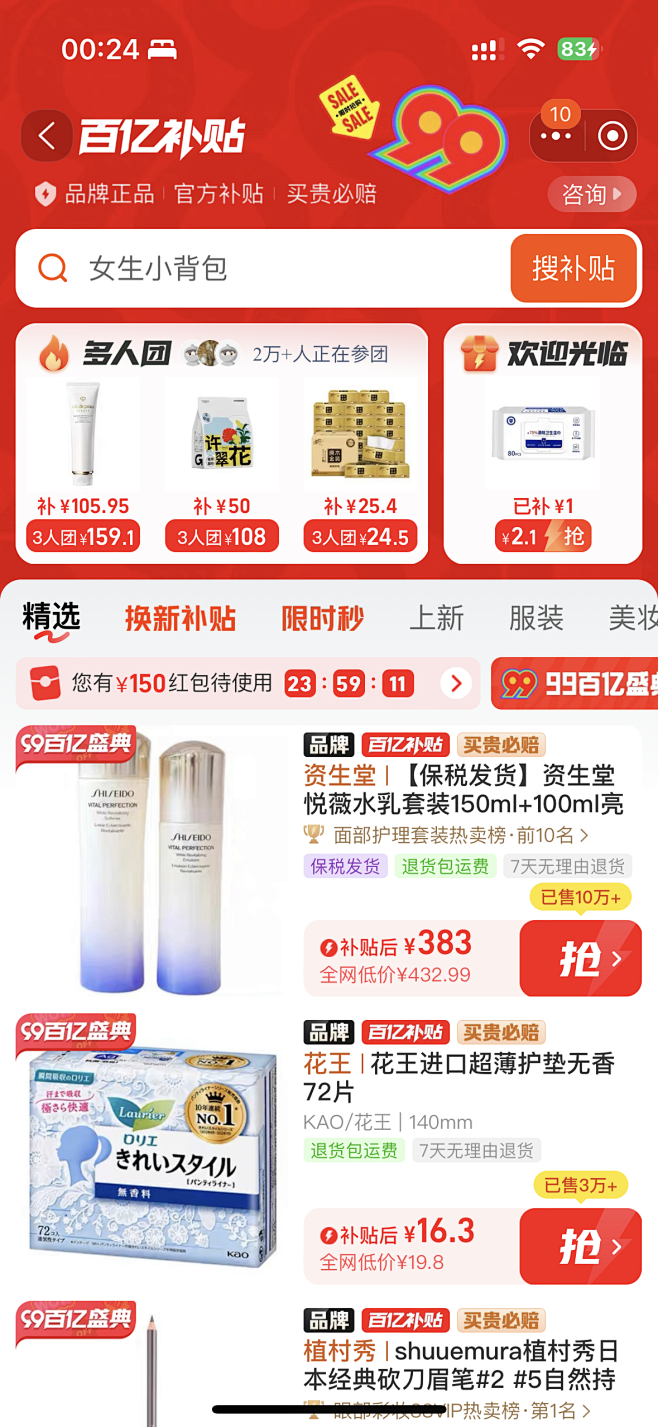
Task: Tap 抢 for the 资生堂 set
Action: [580, 959]
